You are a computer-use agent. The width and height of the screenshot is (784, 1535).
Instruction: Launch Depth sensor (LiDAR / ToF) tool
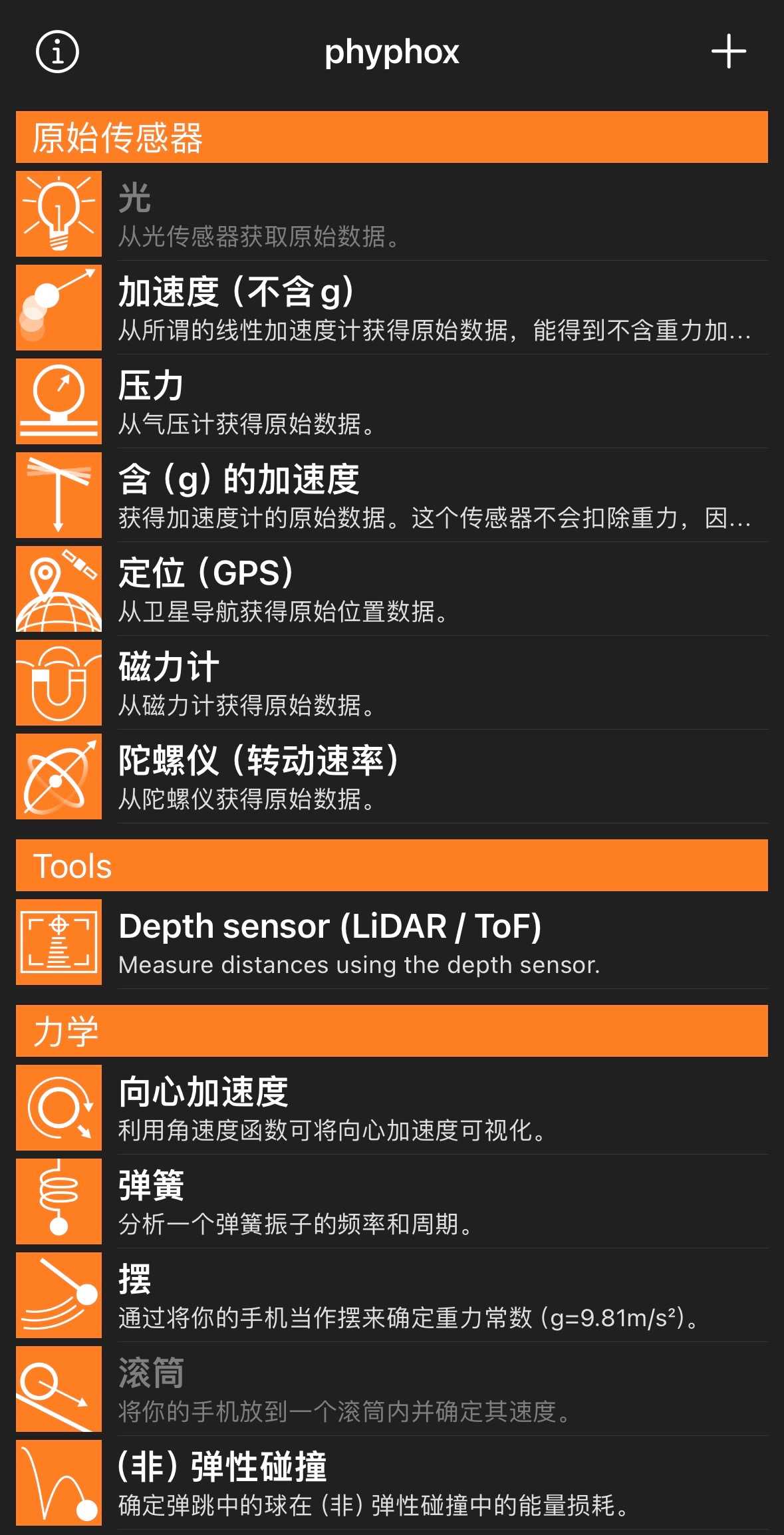pyautogui.click(x=392, y=942)
